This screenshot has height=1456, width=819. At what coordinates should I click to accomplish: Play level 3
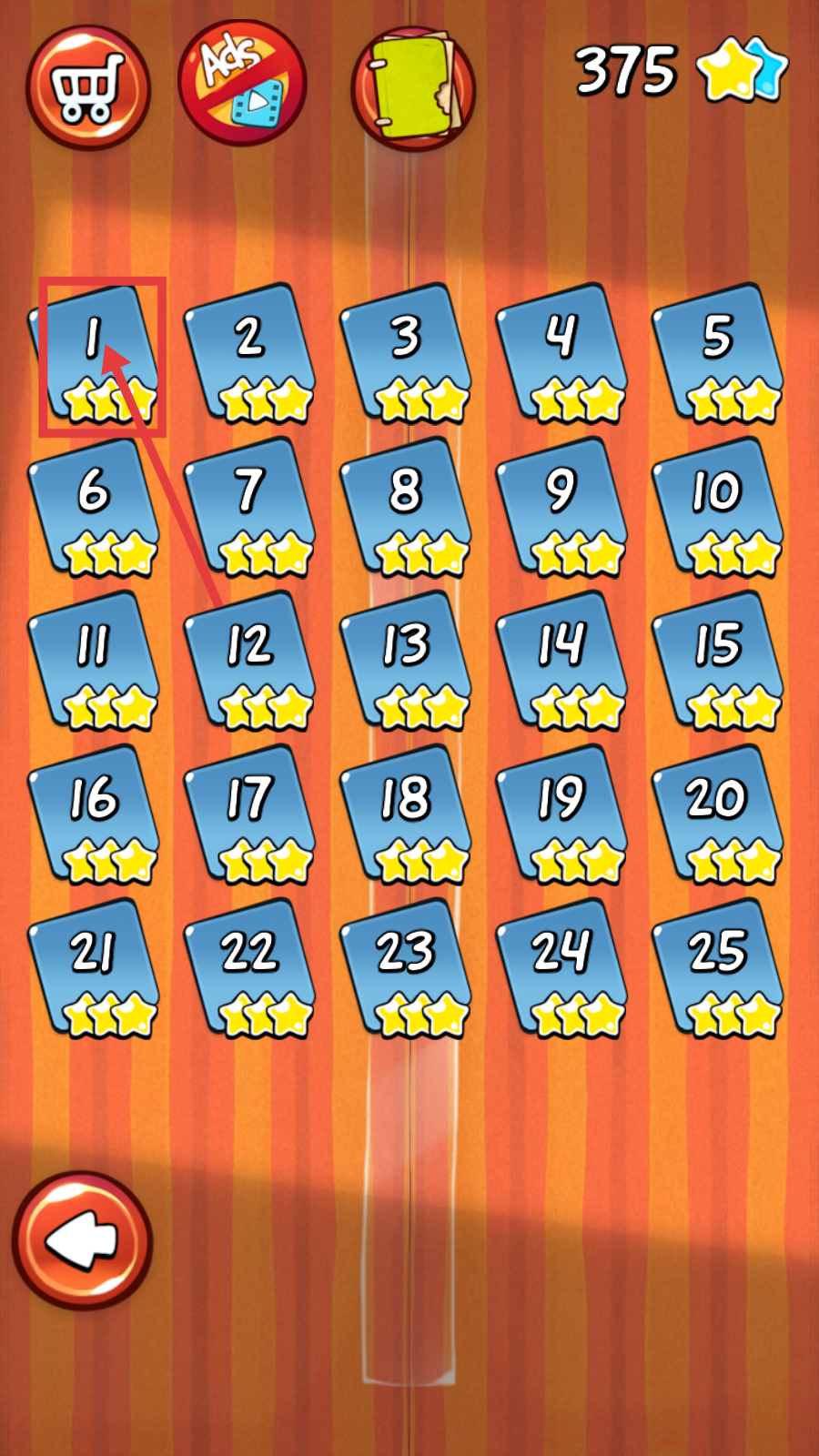coord(406,353)
